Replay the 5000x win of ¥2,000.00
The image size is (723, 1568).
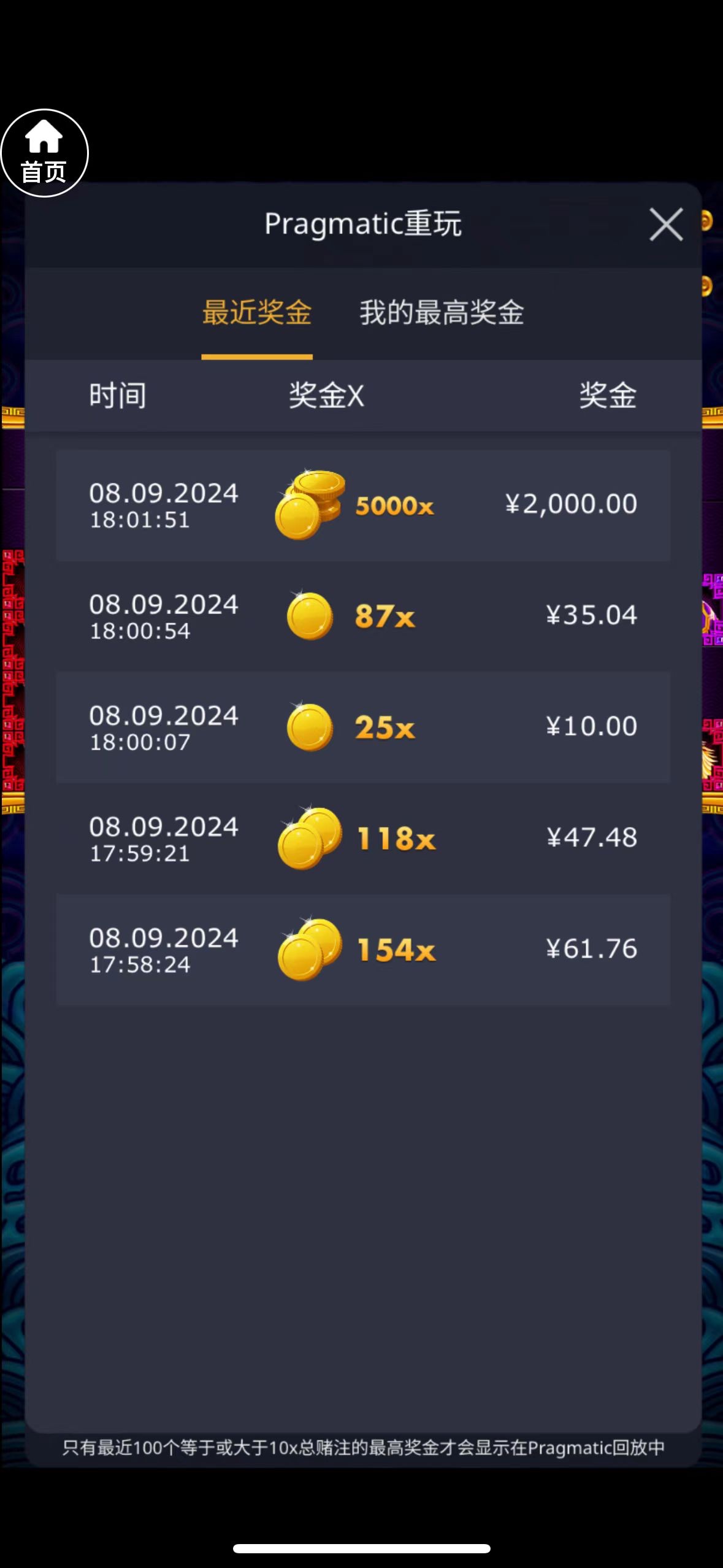(x=363, y=505)
